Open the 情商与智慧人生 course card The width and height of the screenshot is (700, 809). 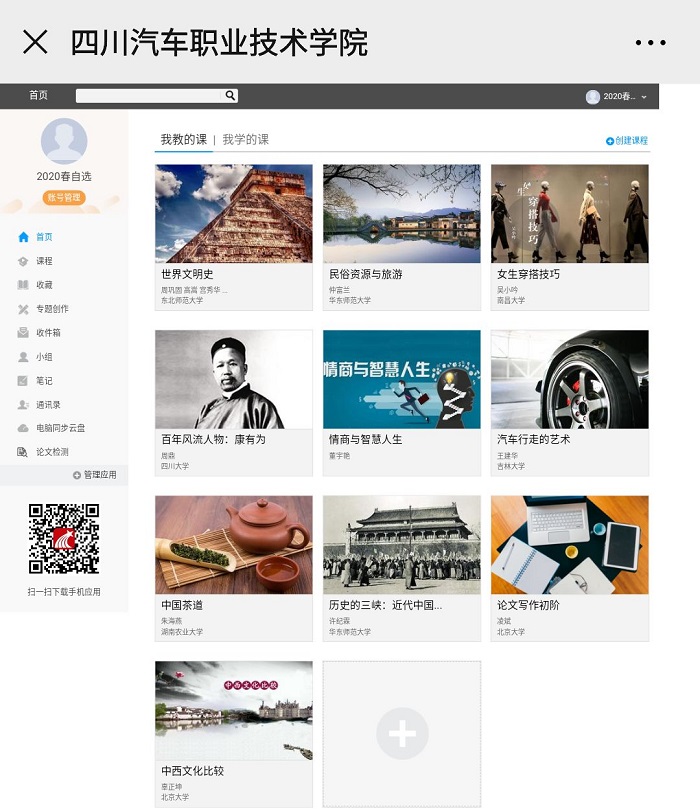point(401,380)
